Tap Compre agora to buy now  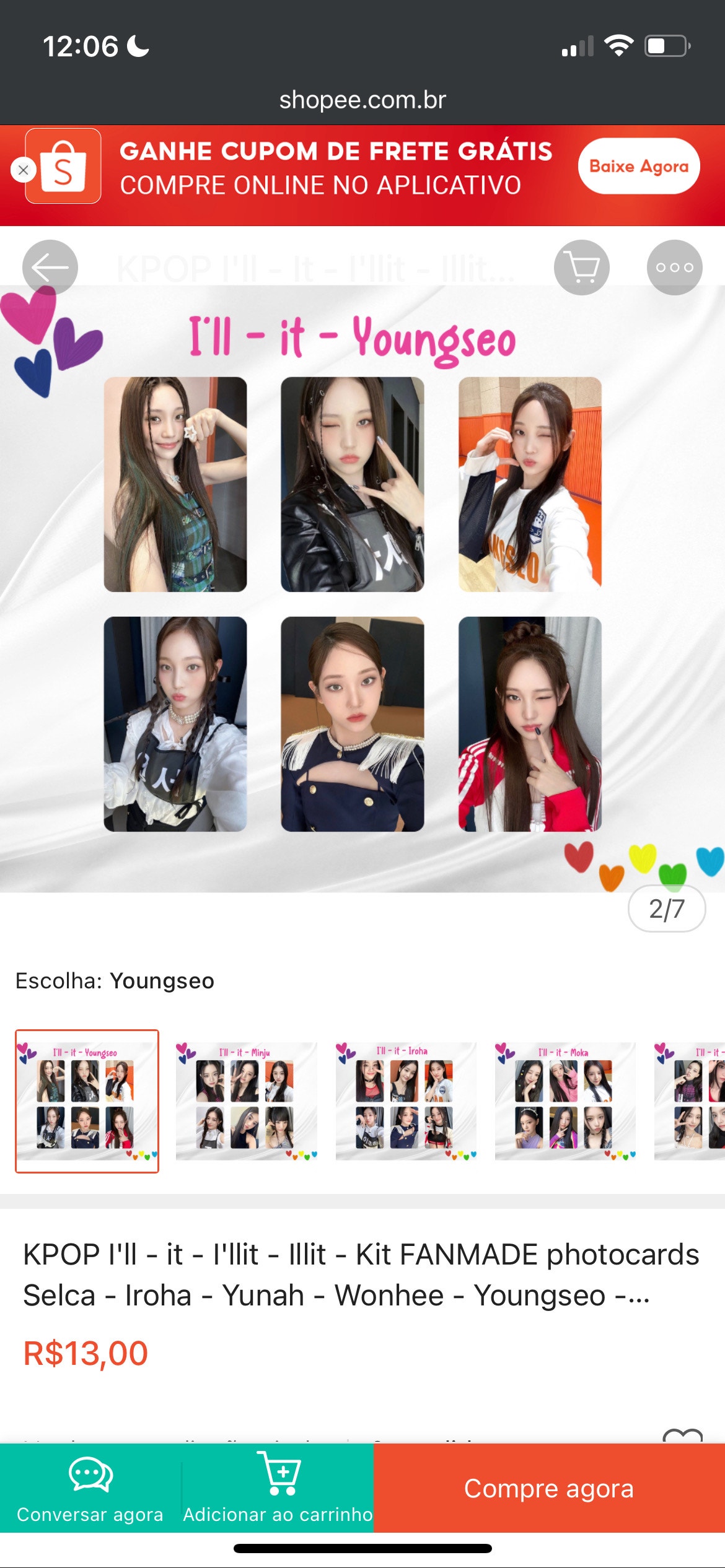click(x=549, y=1487)
